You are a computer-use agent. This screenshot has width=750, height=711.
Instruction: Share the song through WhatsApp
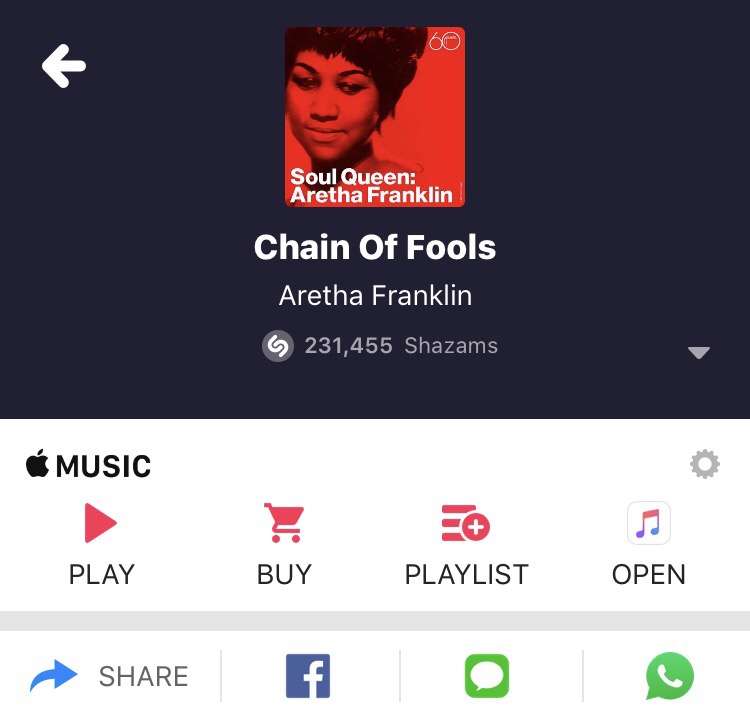(x=669, y=676)
